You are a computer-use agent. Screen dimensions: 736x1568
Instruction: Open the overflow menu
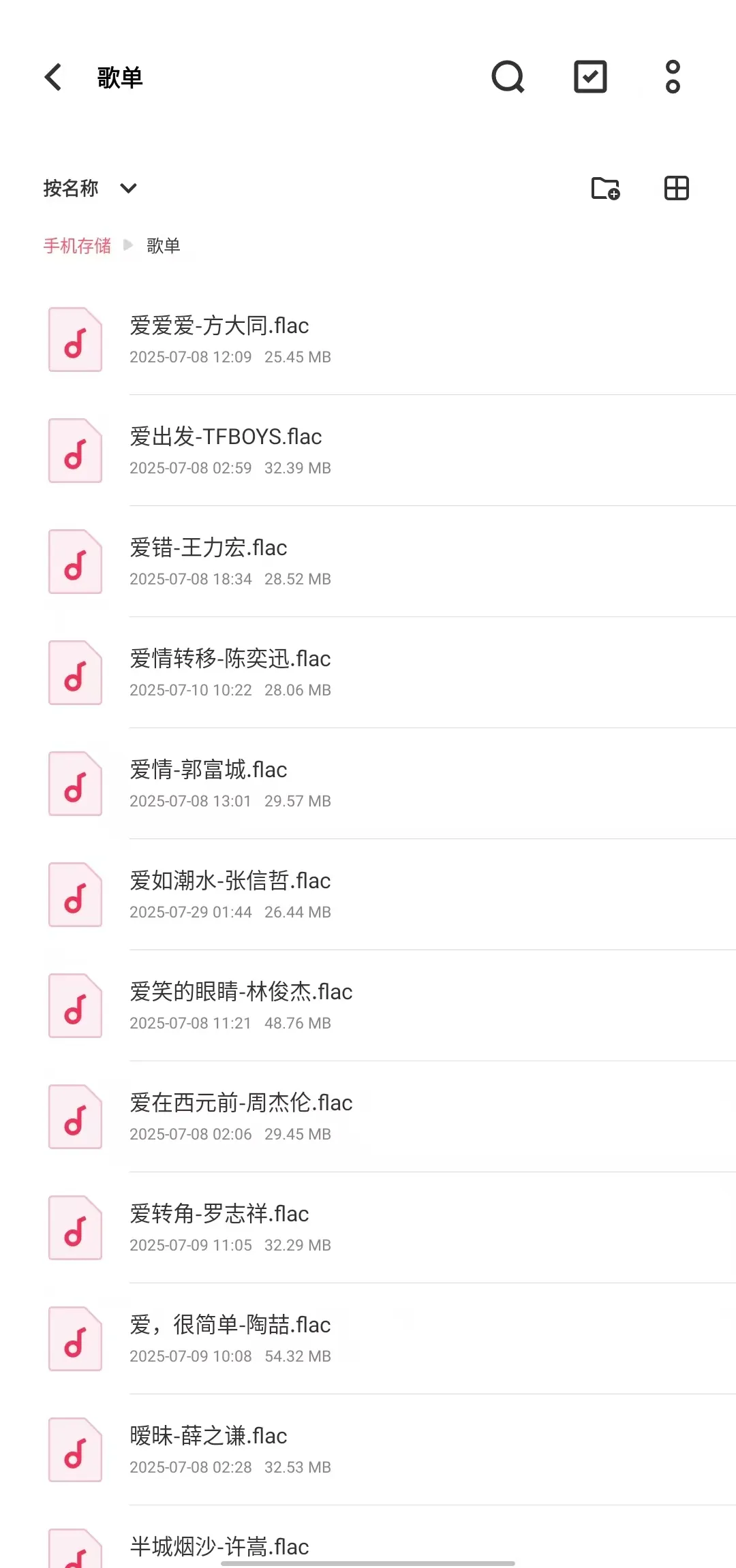(x=673, y=77)
